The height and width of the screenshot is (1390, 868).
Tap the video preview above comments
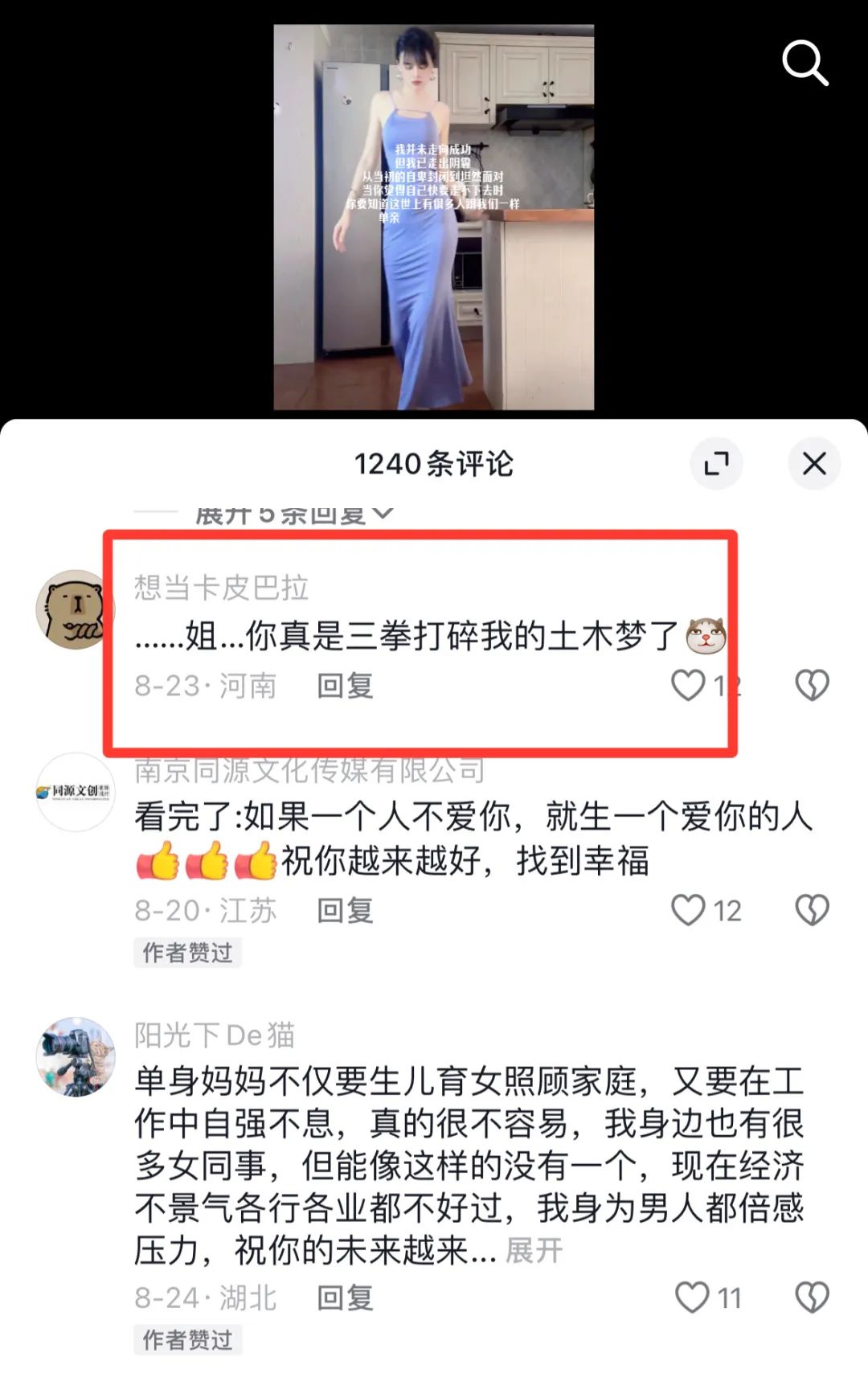(434, 217)
